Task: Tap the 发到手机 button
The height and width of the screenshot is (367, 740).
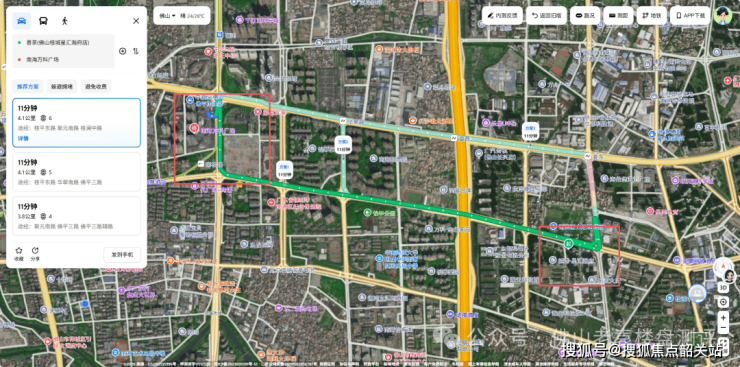Action: tap(122, 254)
